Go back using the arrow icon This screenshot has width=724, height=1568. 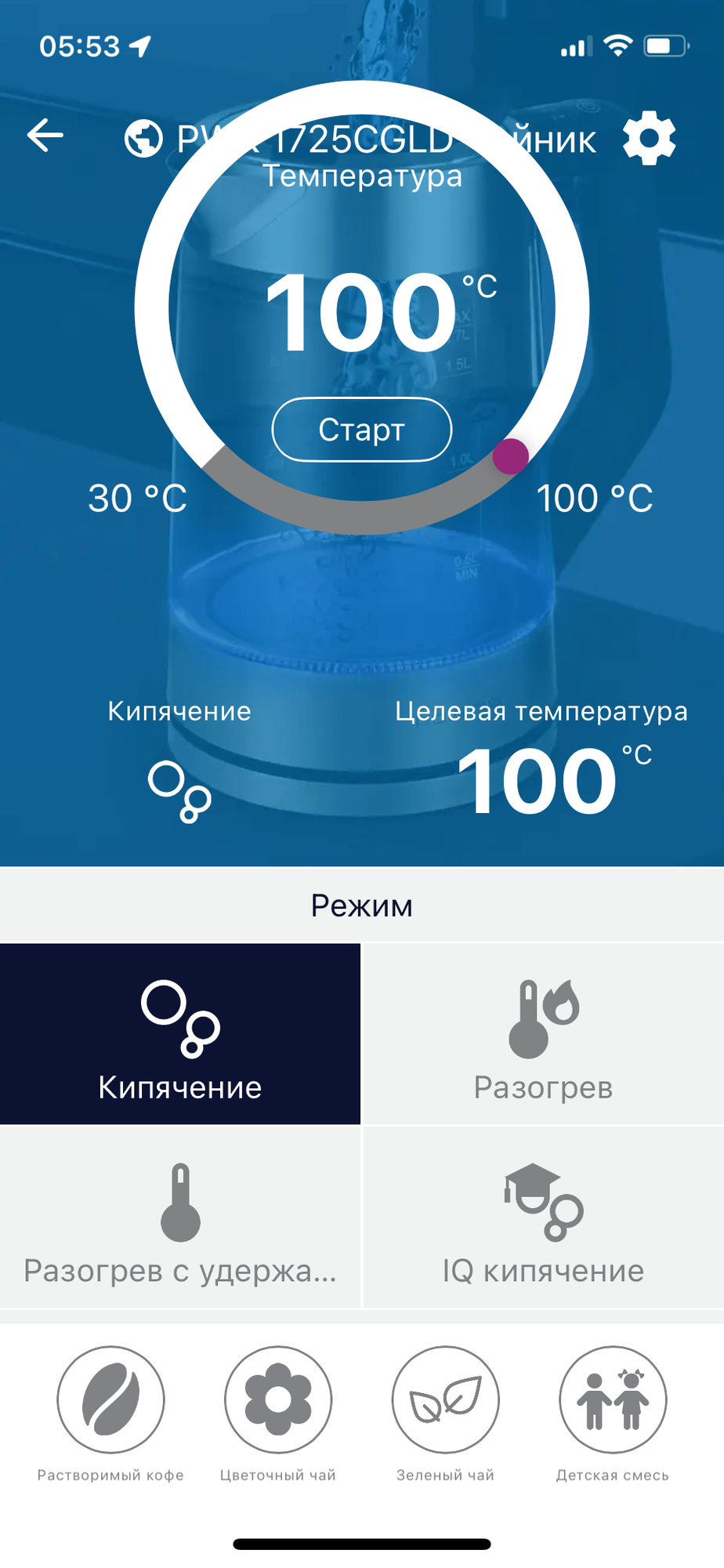[x=45, y=136]
